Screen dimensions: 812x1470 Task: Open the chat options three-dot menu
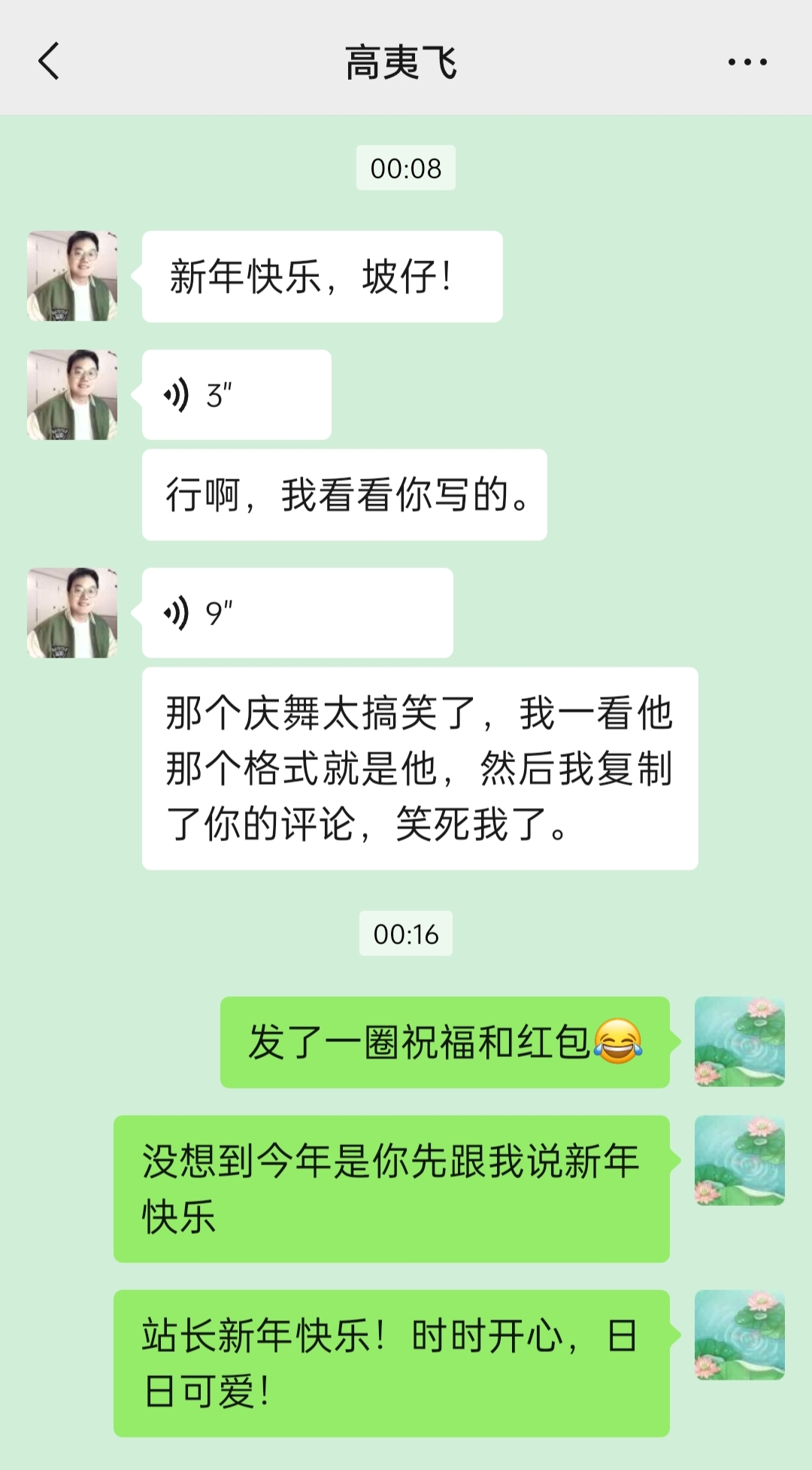pos(747,62)
